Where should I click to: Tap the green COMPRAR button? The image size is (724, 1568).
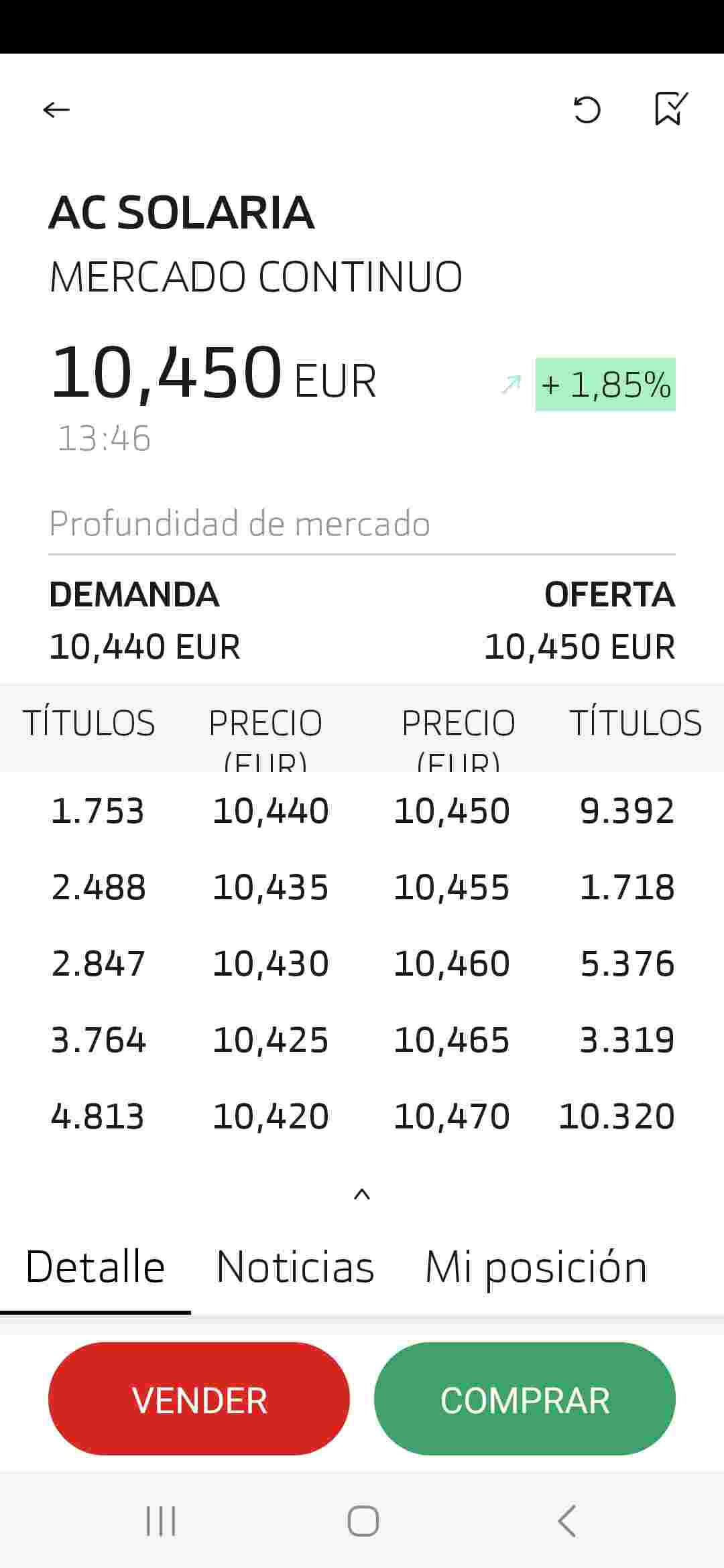click(x=525, y=1398)
